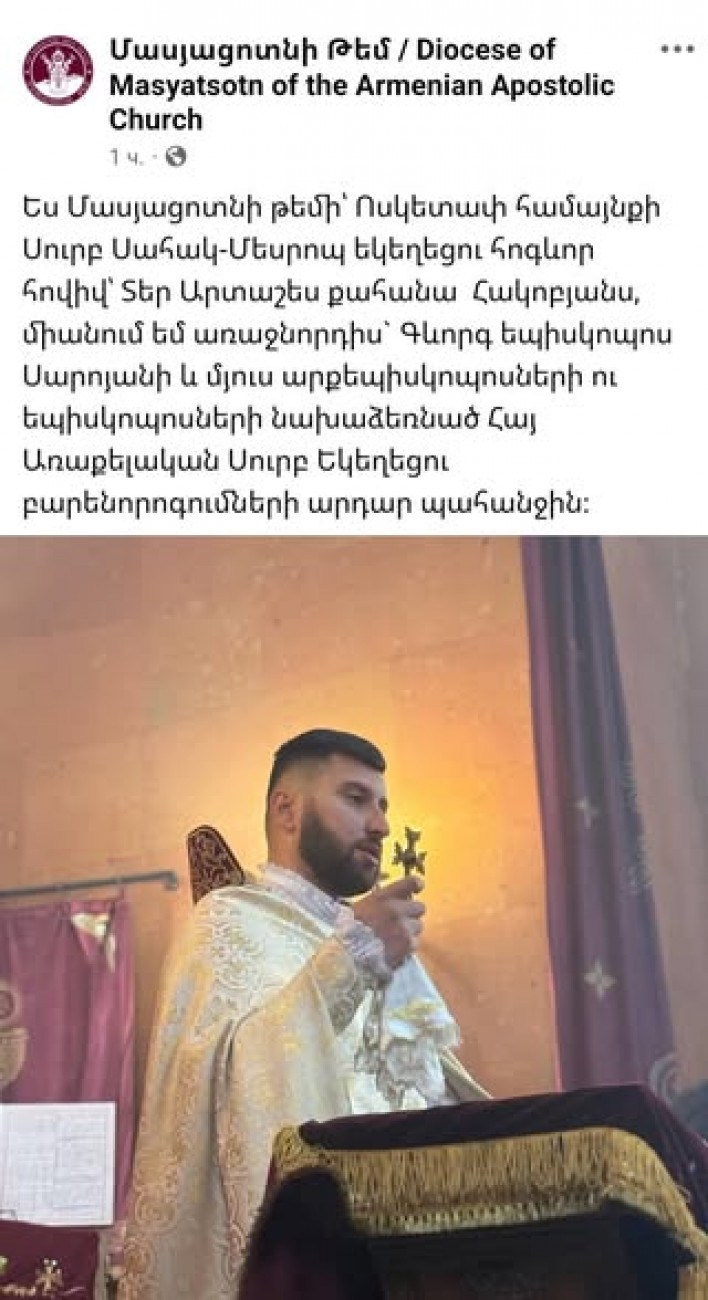Open the post's three-dot overflow menu
Viewport: 708px width, 1300px height.
[677, 49]
